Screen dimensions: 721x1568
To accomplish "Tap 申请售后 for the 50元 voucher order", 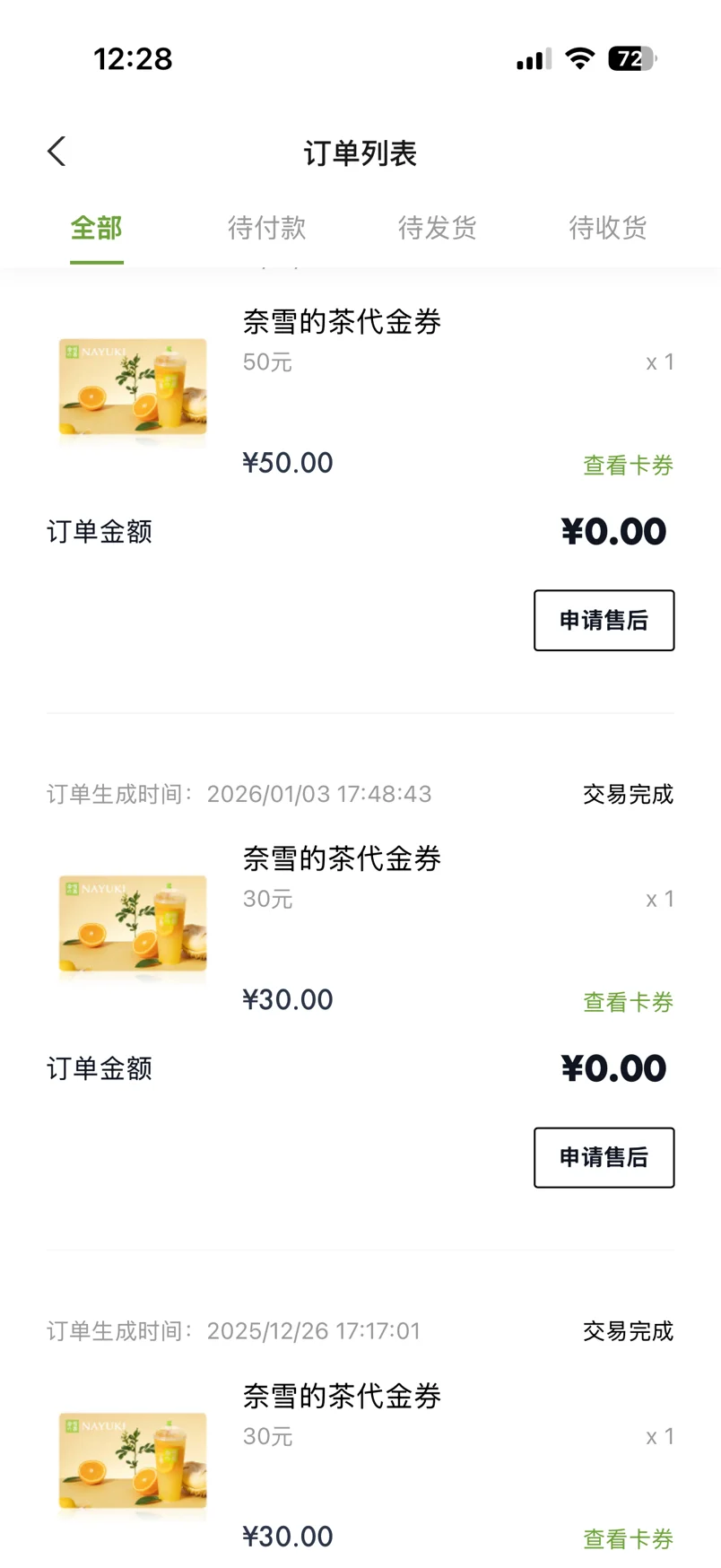I will pos(604,620).
